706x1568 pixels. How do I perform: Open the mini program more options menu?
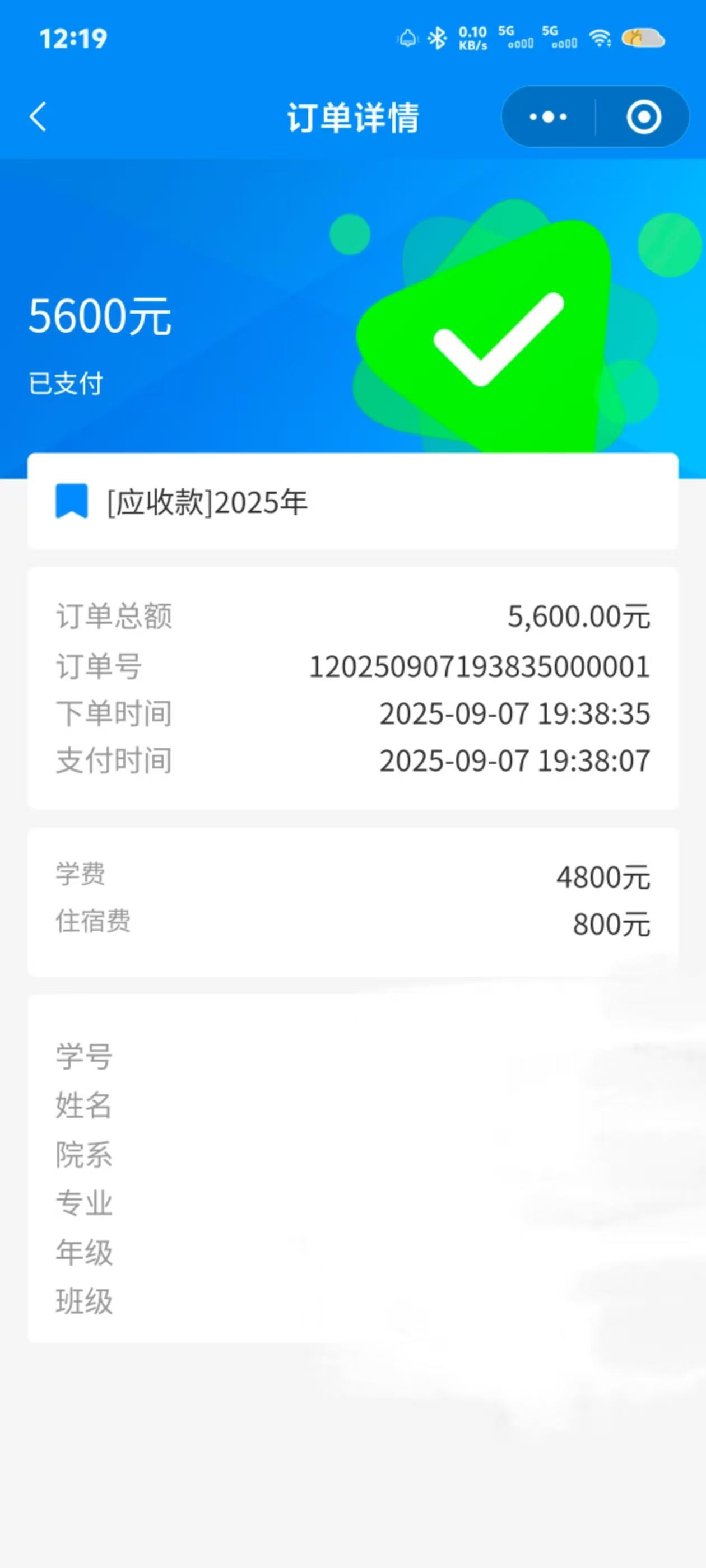point(548,116)
